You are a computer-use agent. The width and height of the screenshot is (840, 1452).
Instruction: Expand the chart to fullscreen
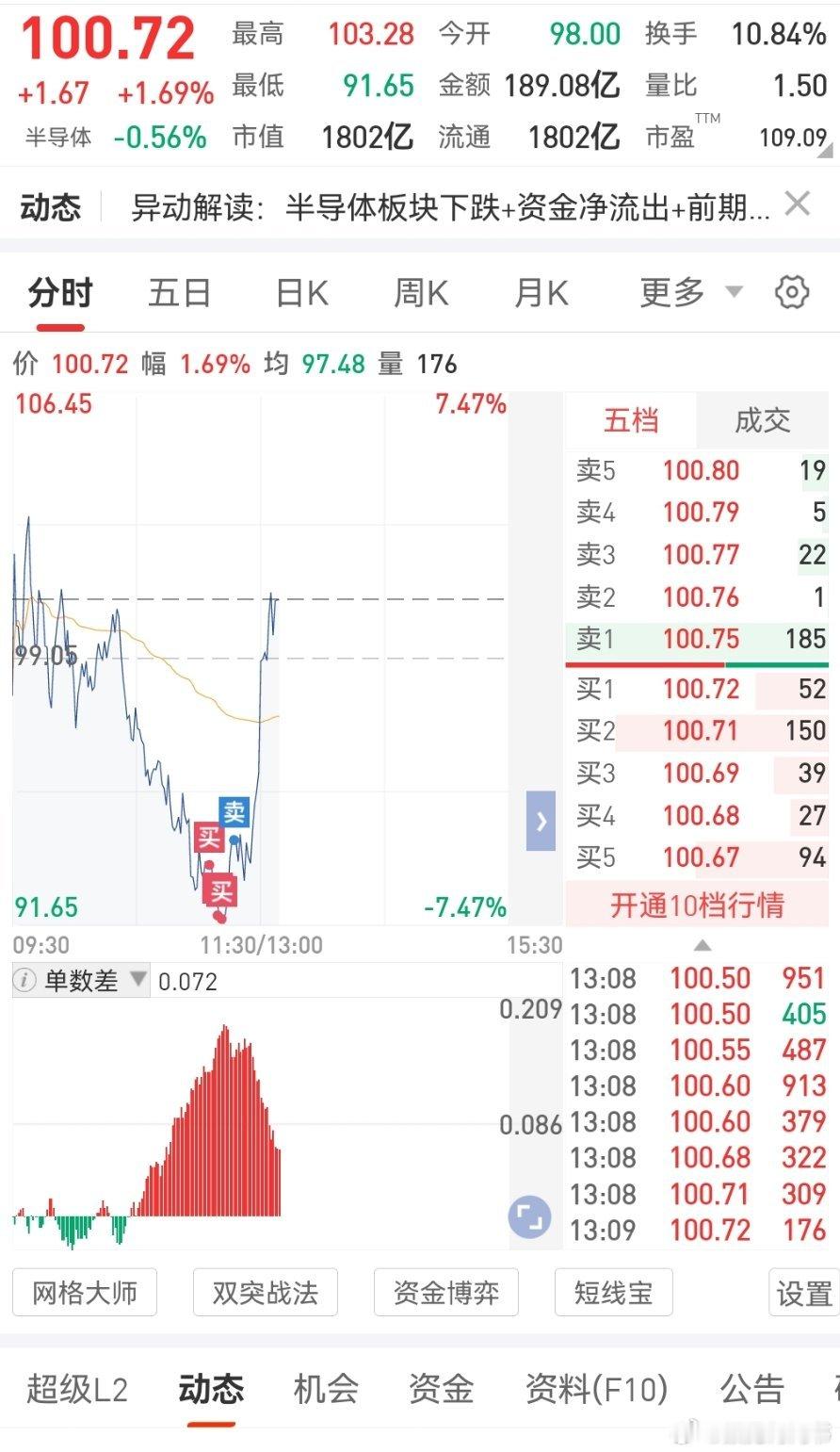pos(529,1217)
